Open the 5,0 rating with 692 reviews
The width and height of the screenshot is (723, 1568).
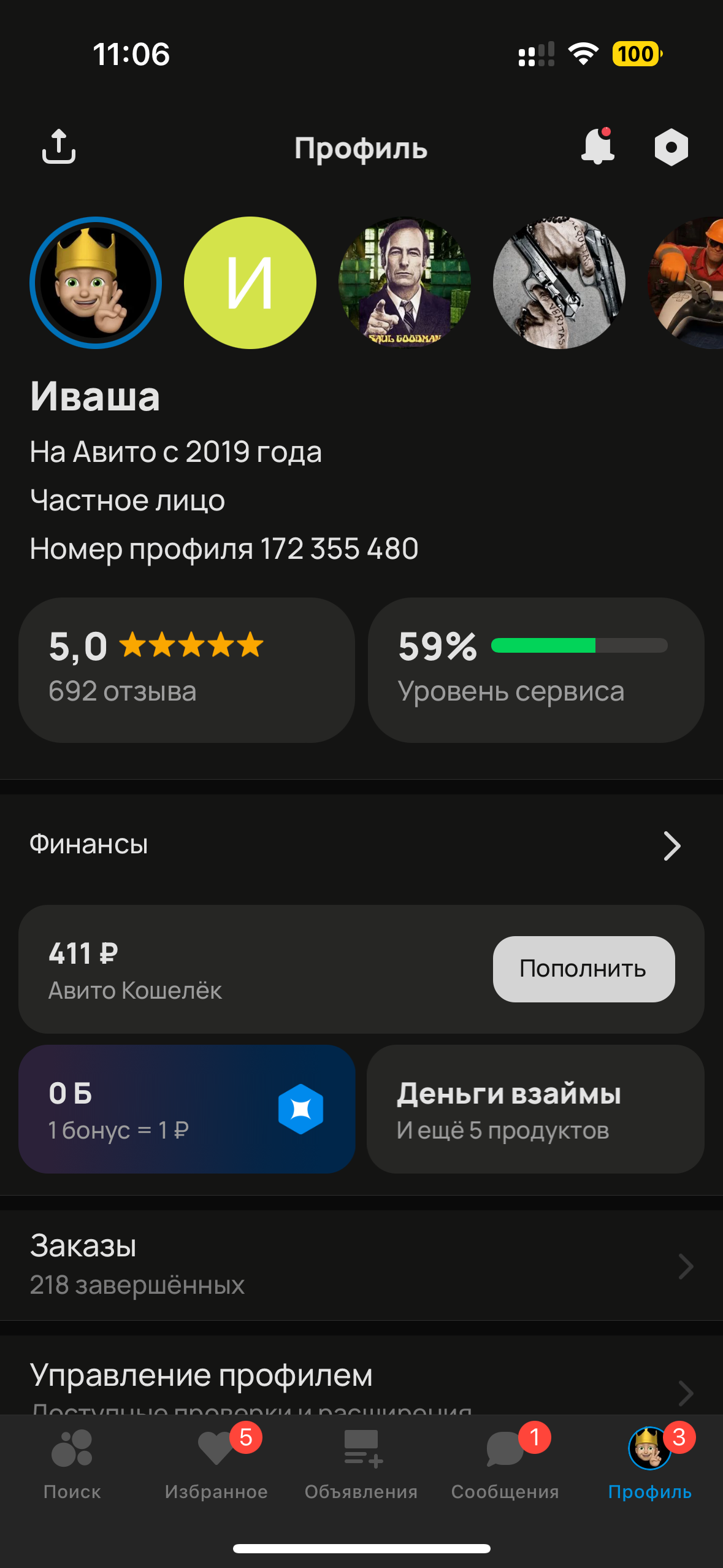pos(186,670)
